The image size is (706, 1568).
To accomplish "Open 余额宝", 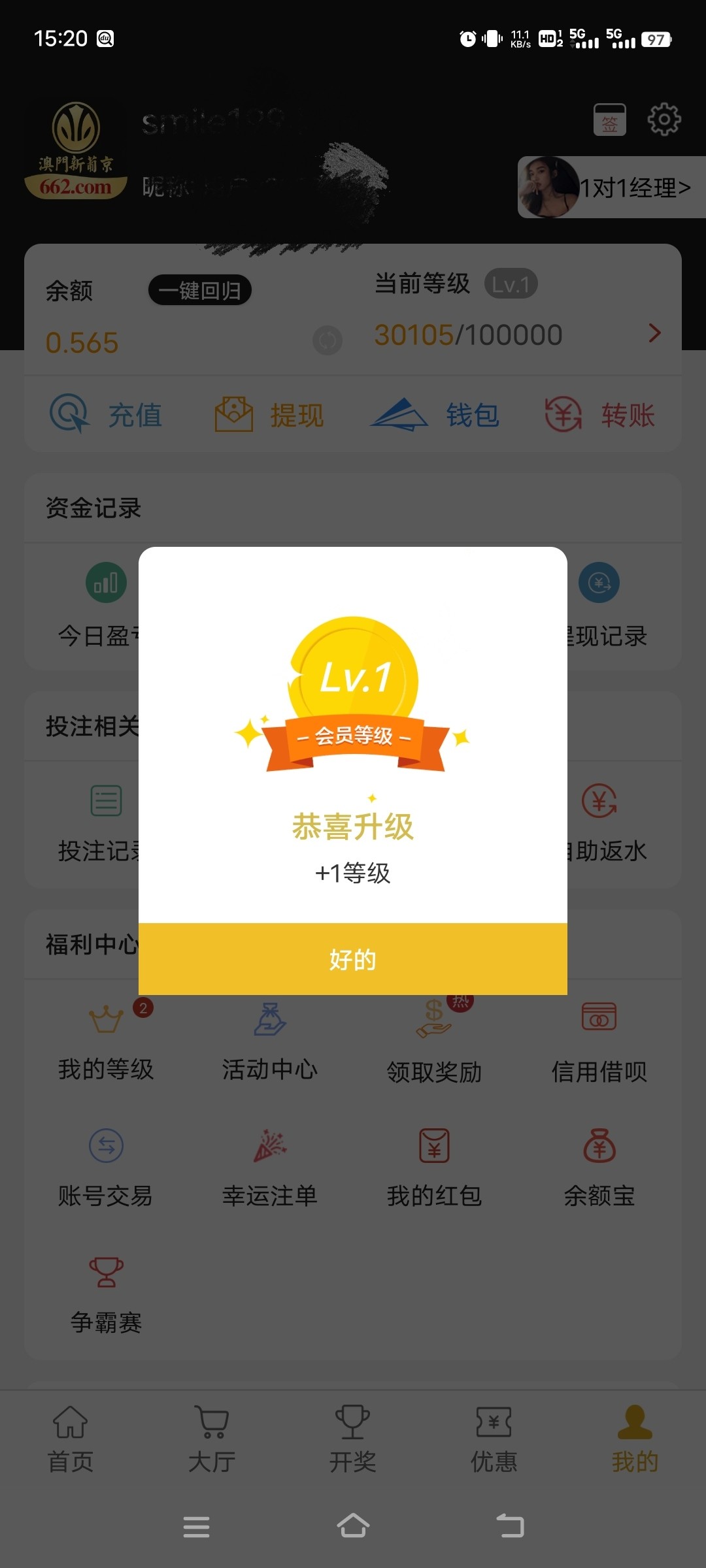I will coord(599,1166).
